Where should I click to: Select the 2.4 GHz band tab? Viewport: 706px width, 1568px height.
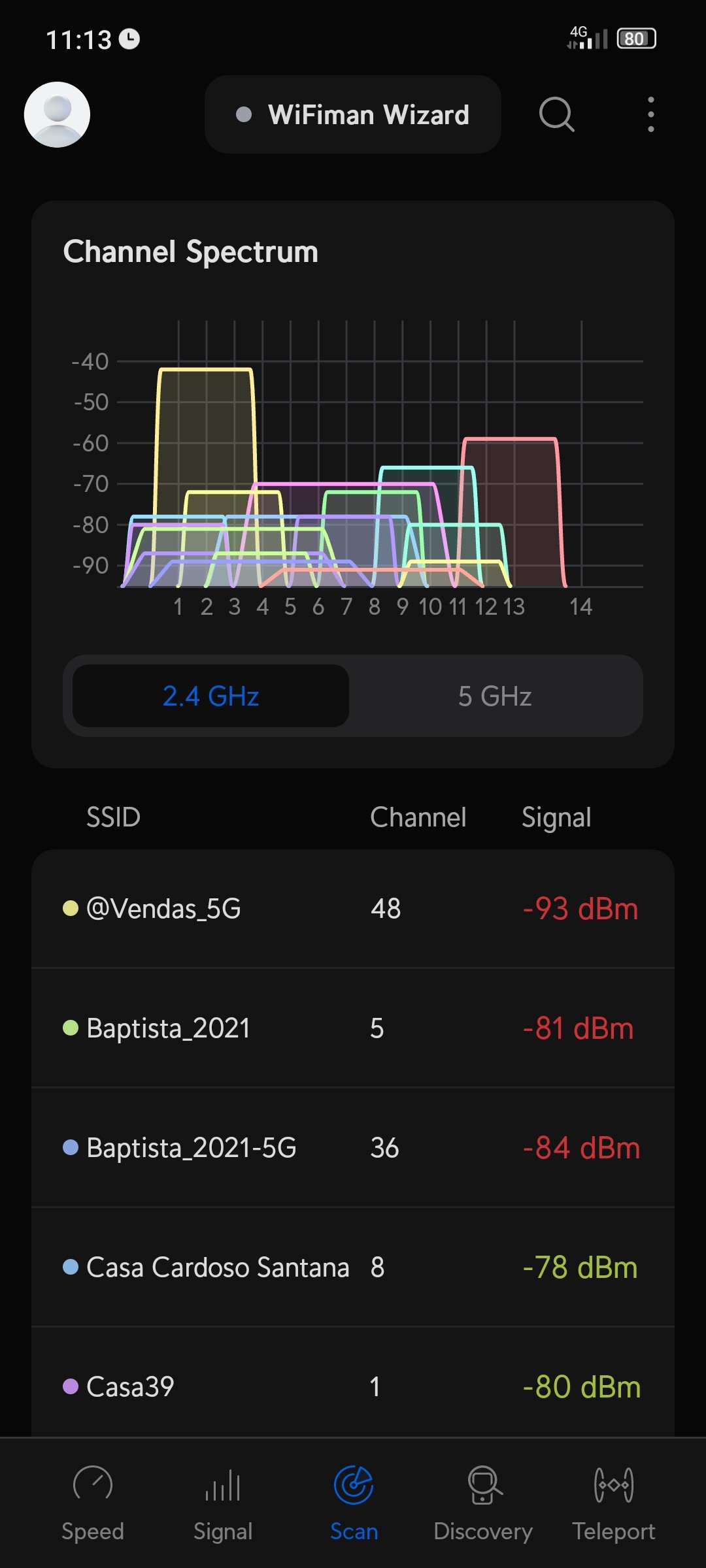point(210,696)
